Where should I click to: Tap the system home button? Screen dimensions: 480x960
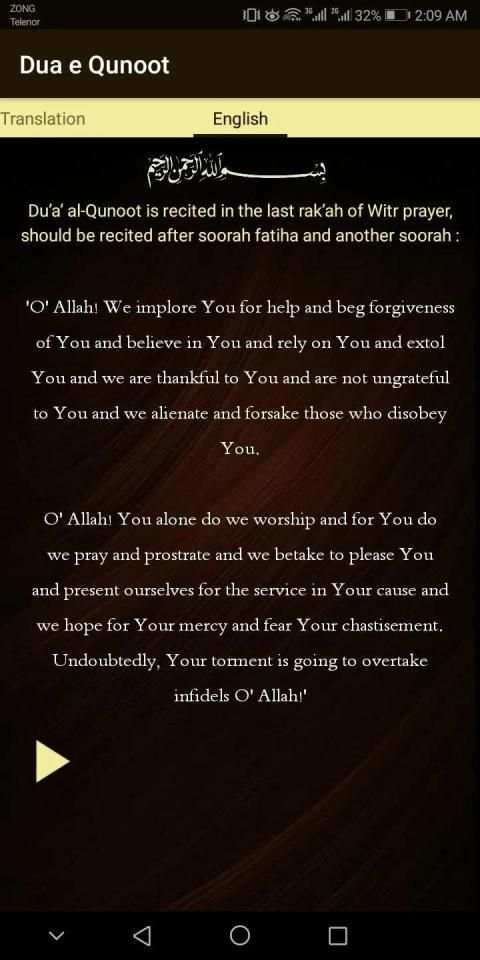tap(240, 935)
